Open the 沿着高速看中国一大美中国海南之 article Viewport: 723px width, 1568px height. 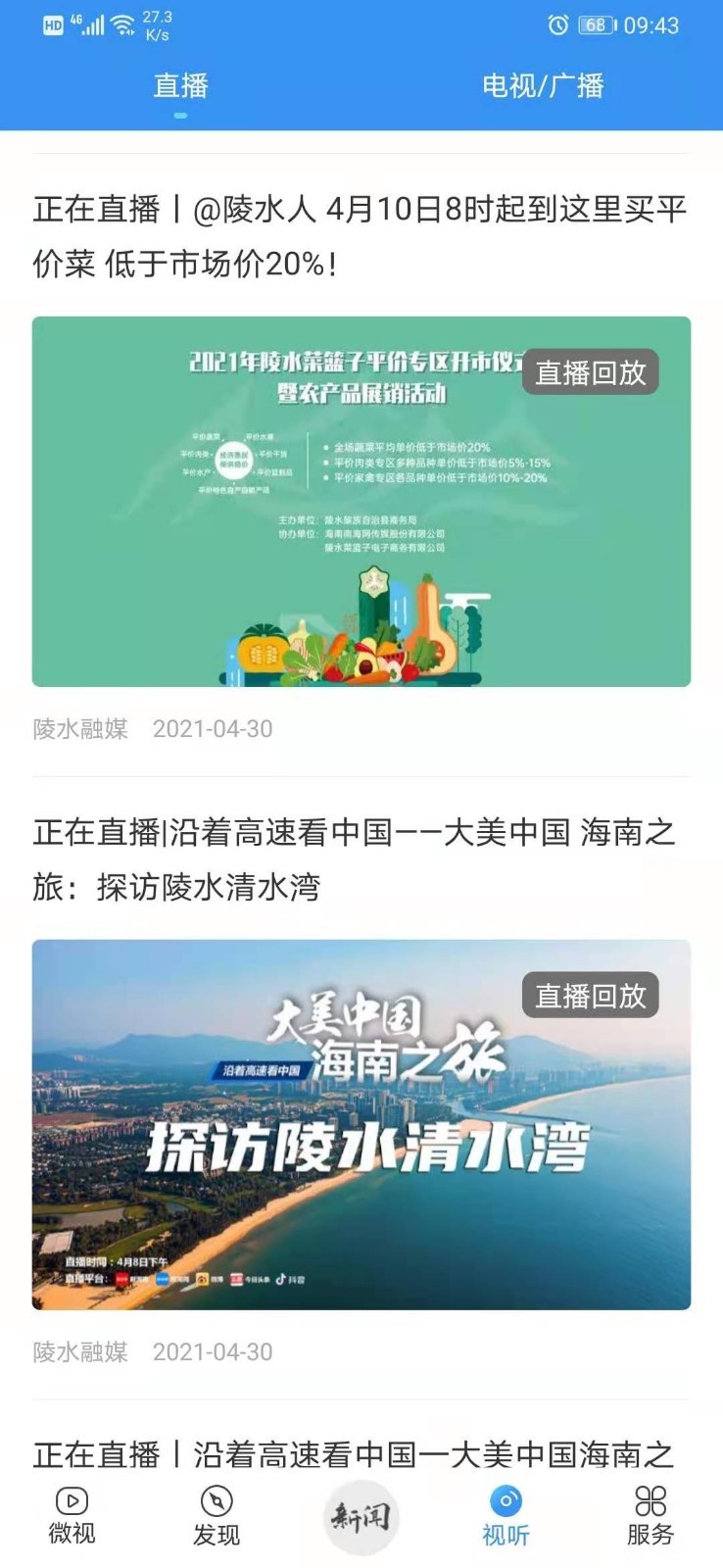pyautogui.click(x=353, y=1454)
